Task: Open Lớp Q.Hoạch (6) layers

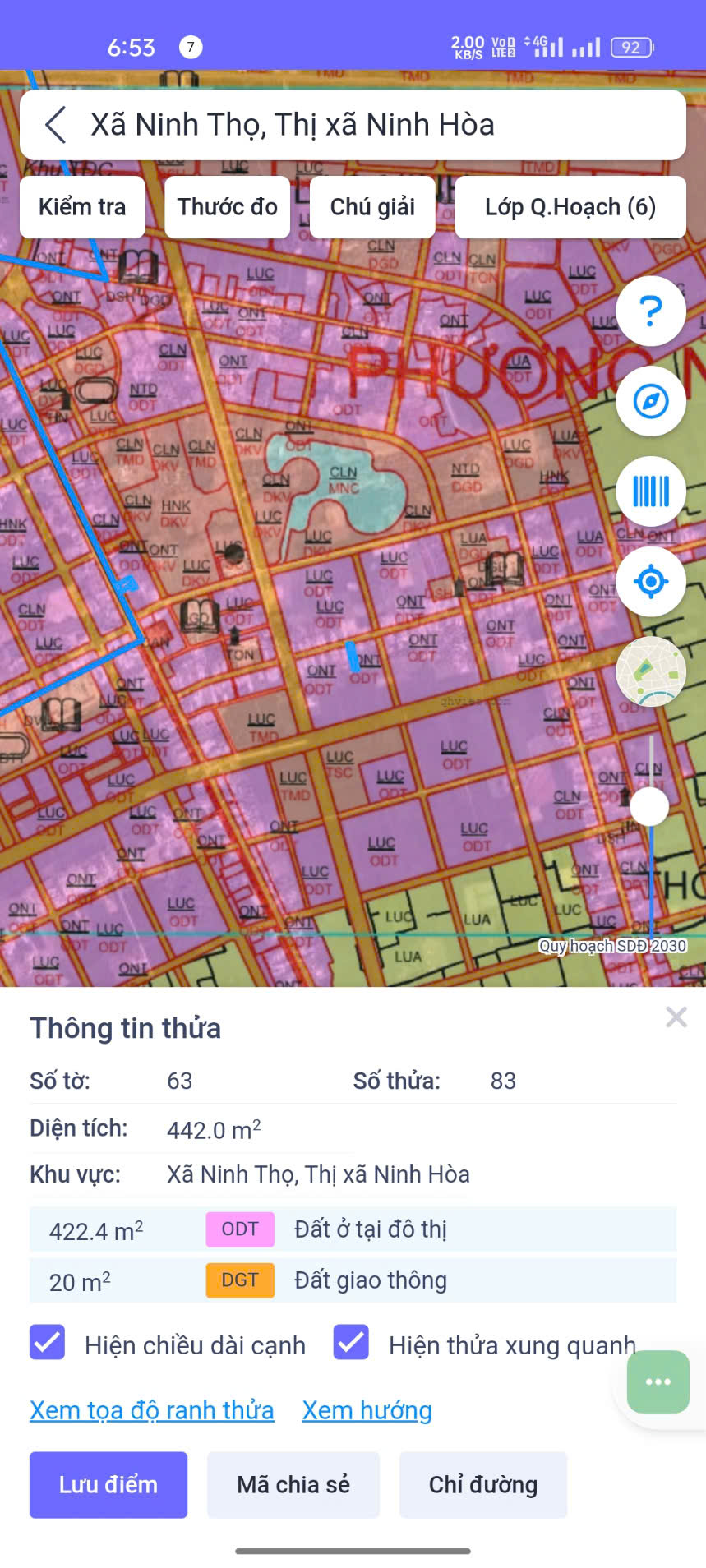Action: tap(570, 207)
